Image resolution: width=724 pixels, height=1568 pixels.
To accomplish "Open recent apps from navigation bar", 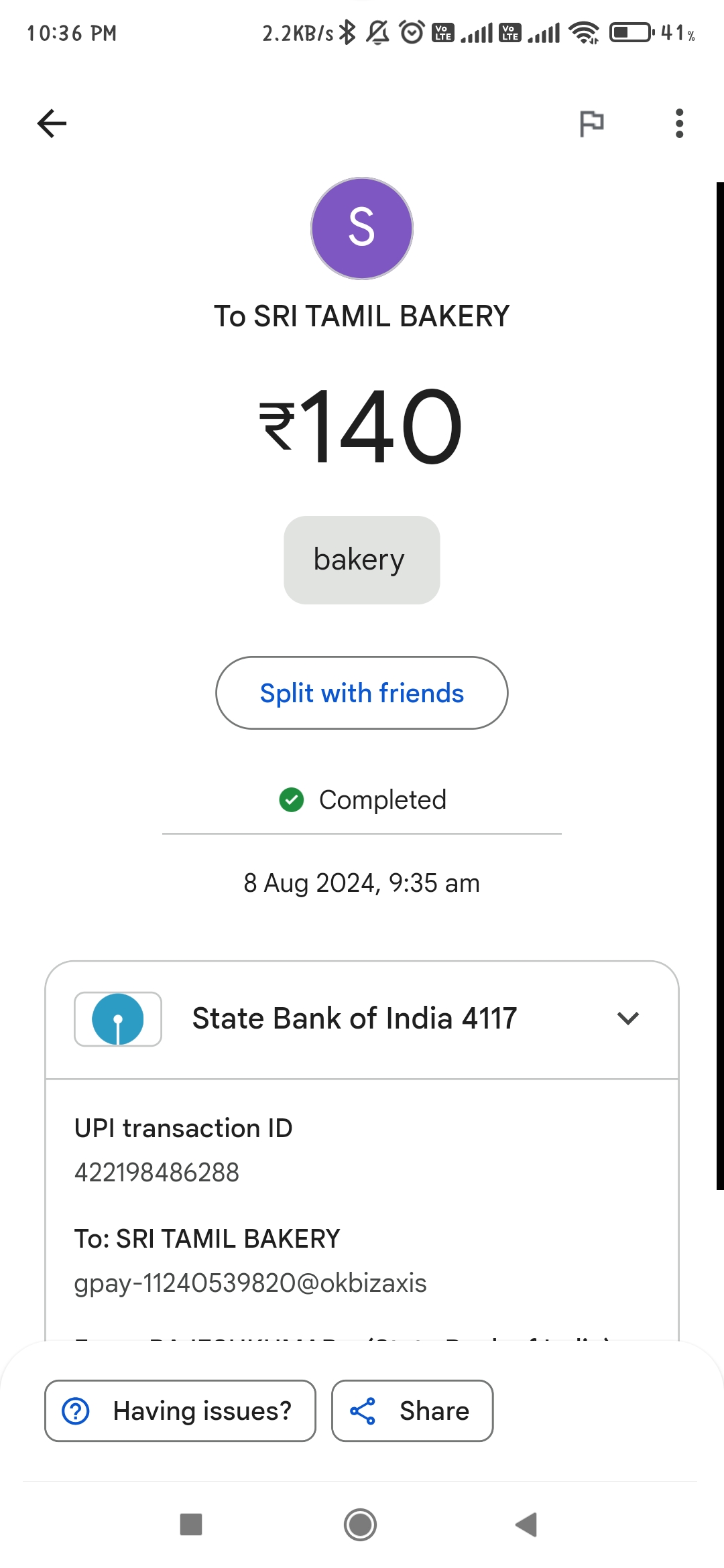I will (x=191, y=1524).
